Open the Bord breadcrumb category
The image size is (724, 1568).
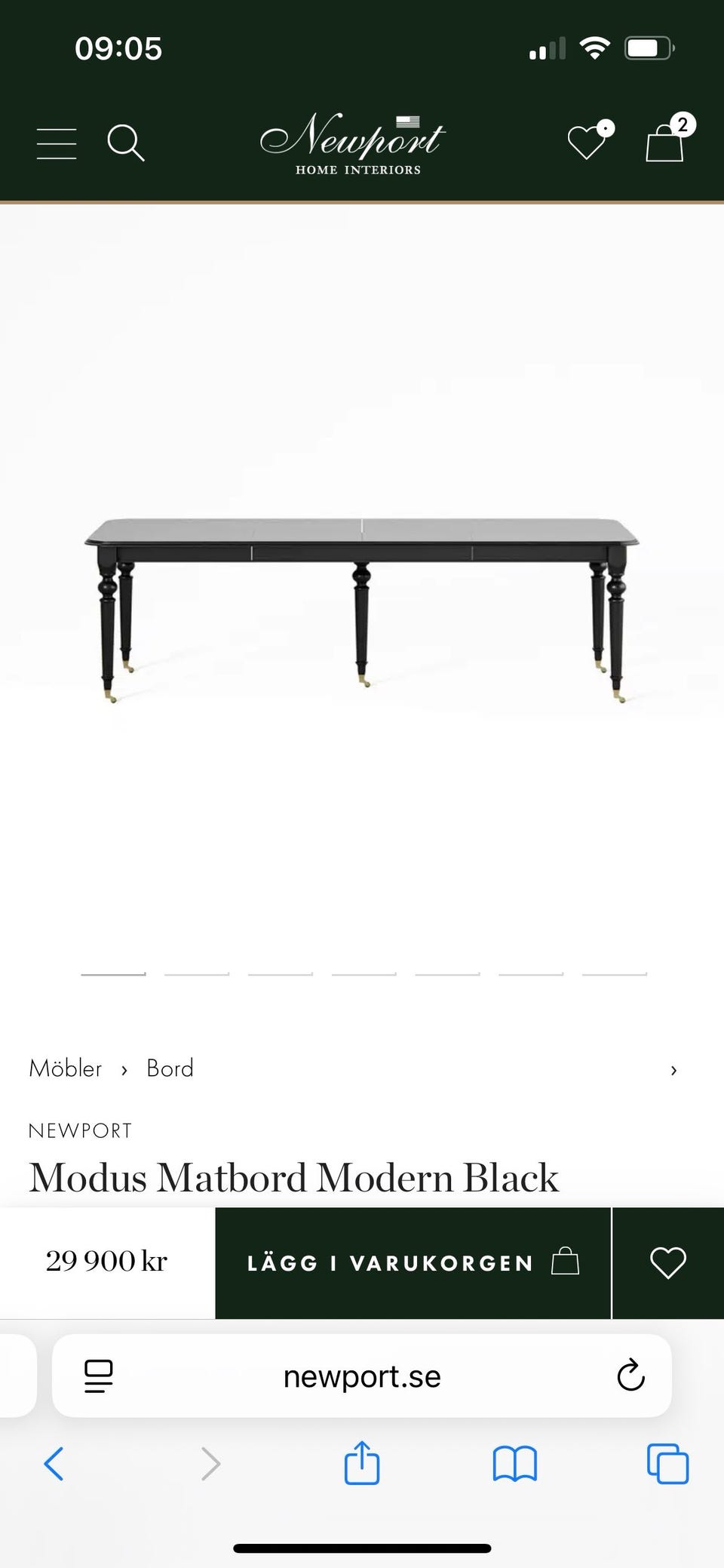coord(170,1068)
